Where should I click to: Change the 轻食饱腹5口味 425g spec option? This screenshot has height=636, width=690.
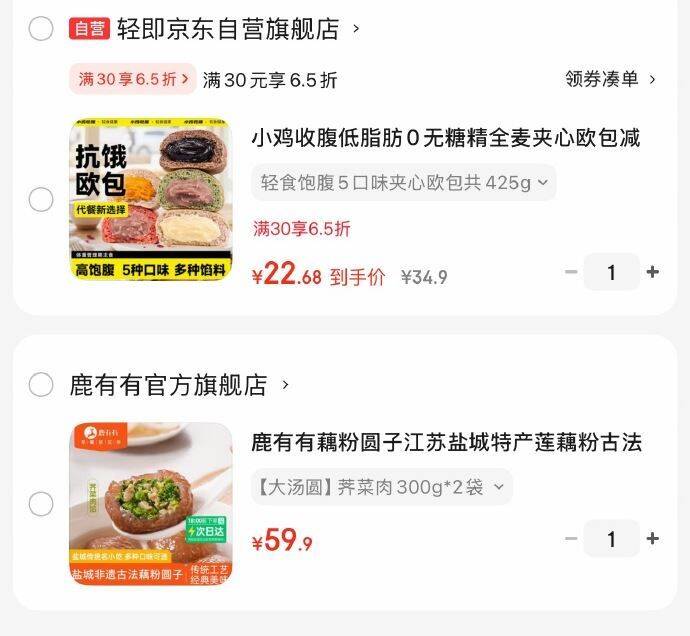pos(403,182)
